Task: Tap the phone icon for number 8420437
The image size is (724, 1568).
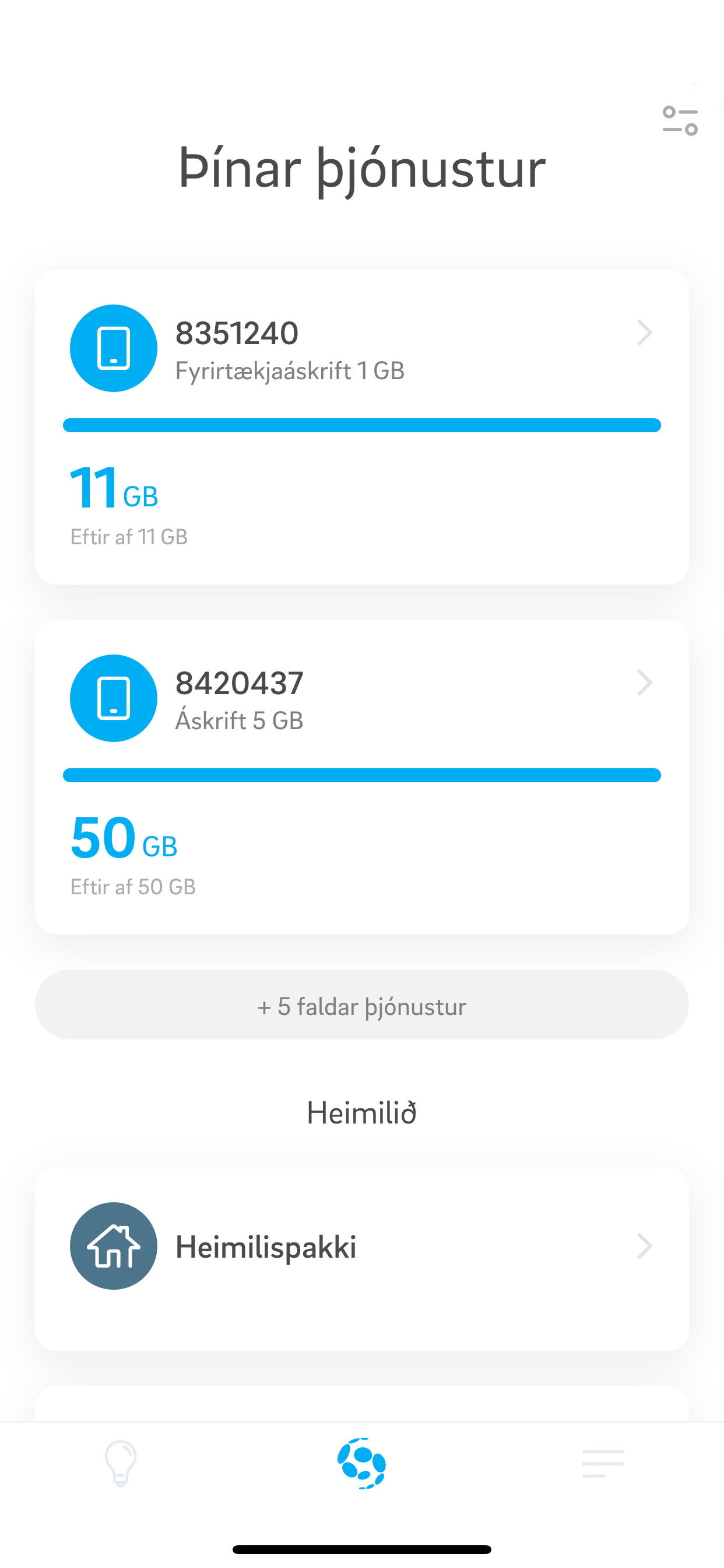Action: (x=113, y=698)
